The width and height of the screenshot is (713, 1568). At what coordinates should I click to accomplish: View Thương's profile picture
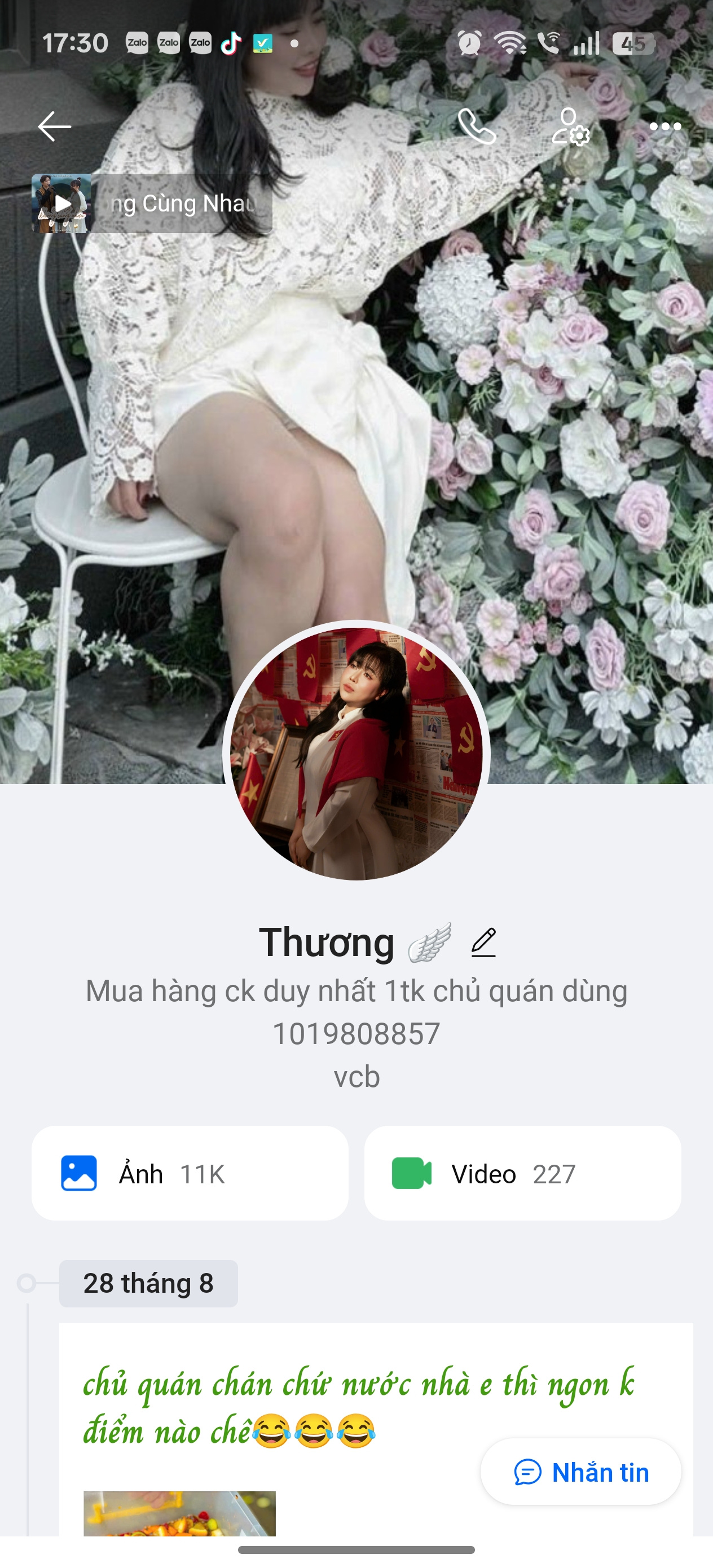click(x=356, y=752)
